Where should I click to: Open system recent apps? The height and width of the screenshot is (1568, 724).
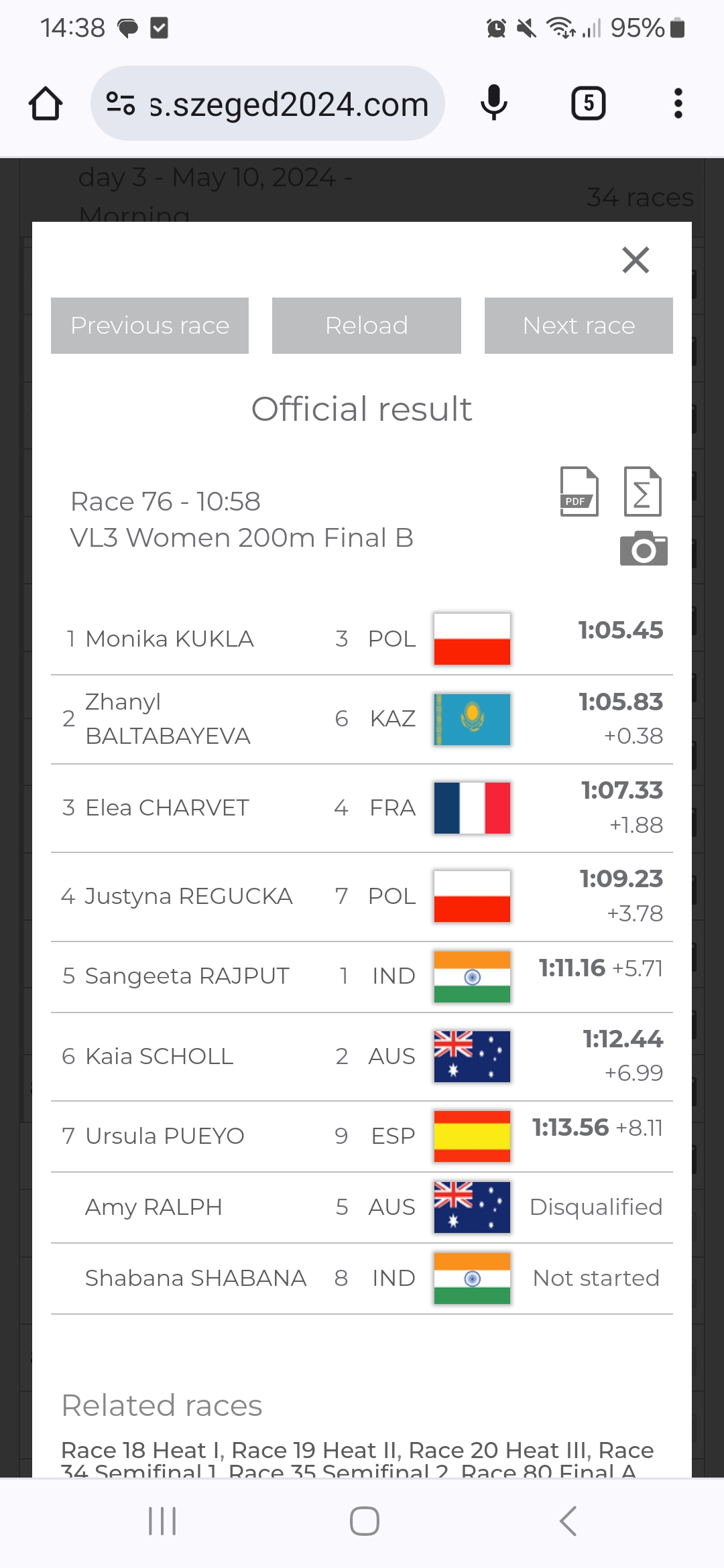(162, 1521)
